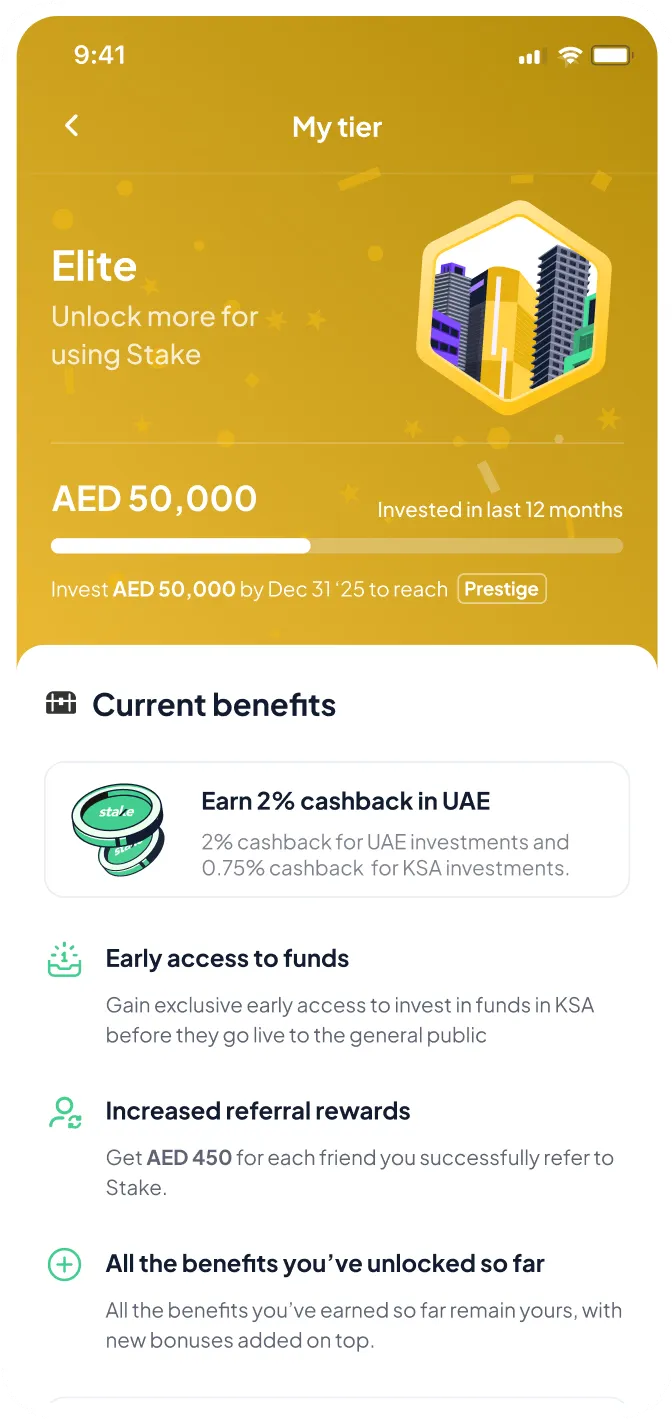Tap the Prestige tier chip
The image size is (672, 1419).
(x=502, y=589)
